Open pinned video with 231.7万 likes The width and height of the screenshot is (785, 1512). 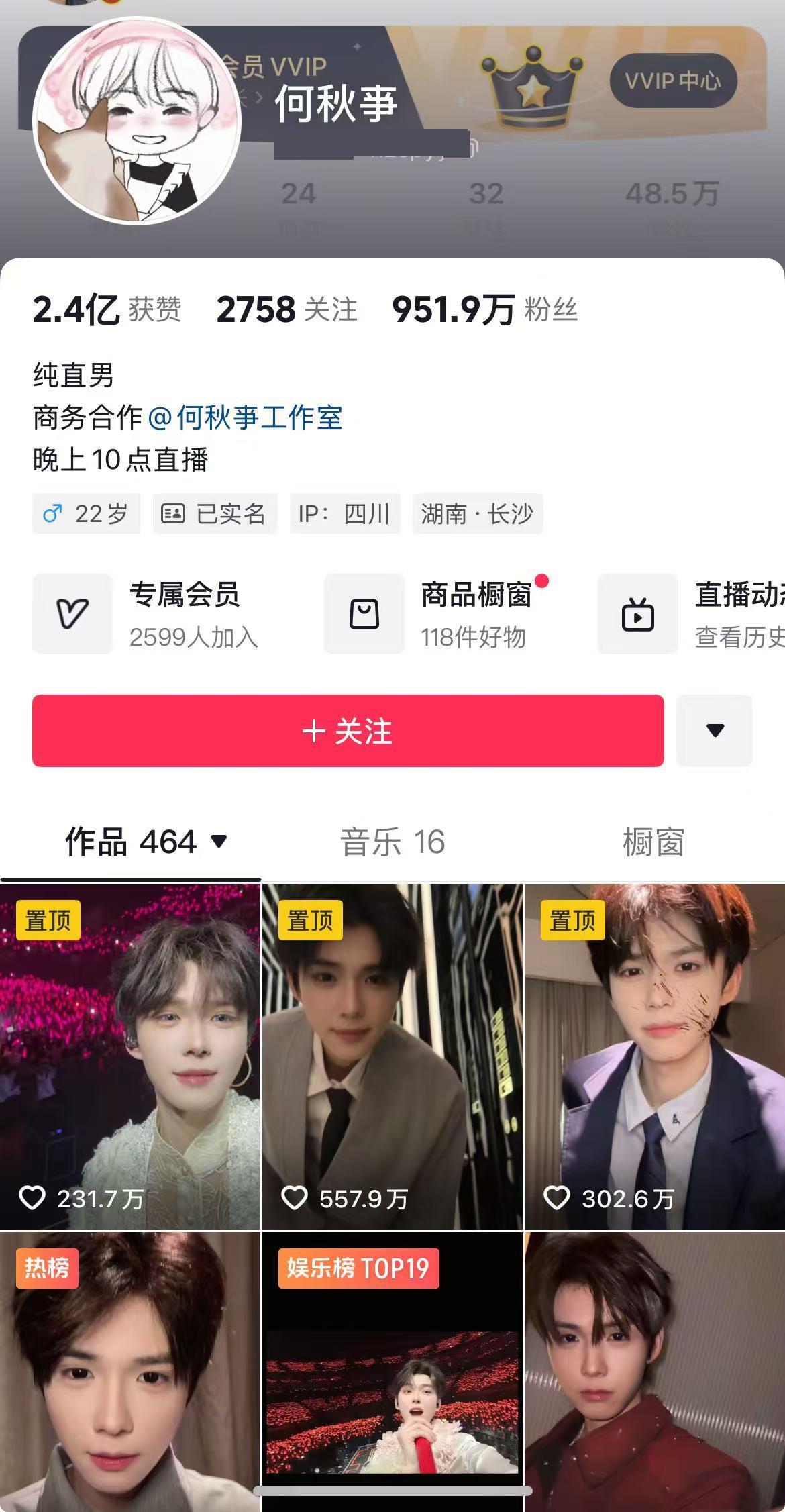129,1057
